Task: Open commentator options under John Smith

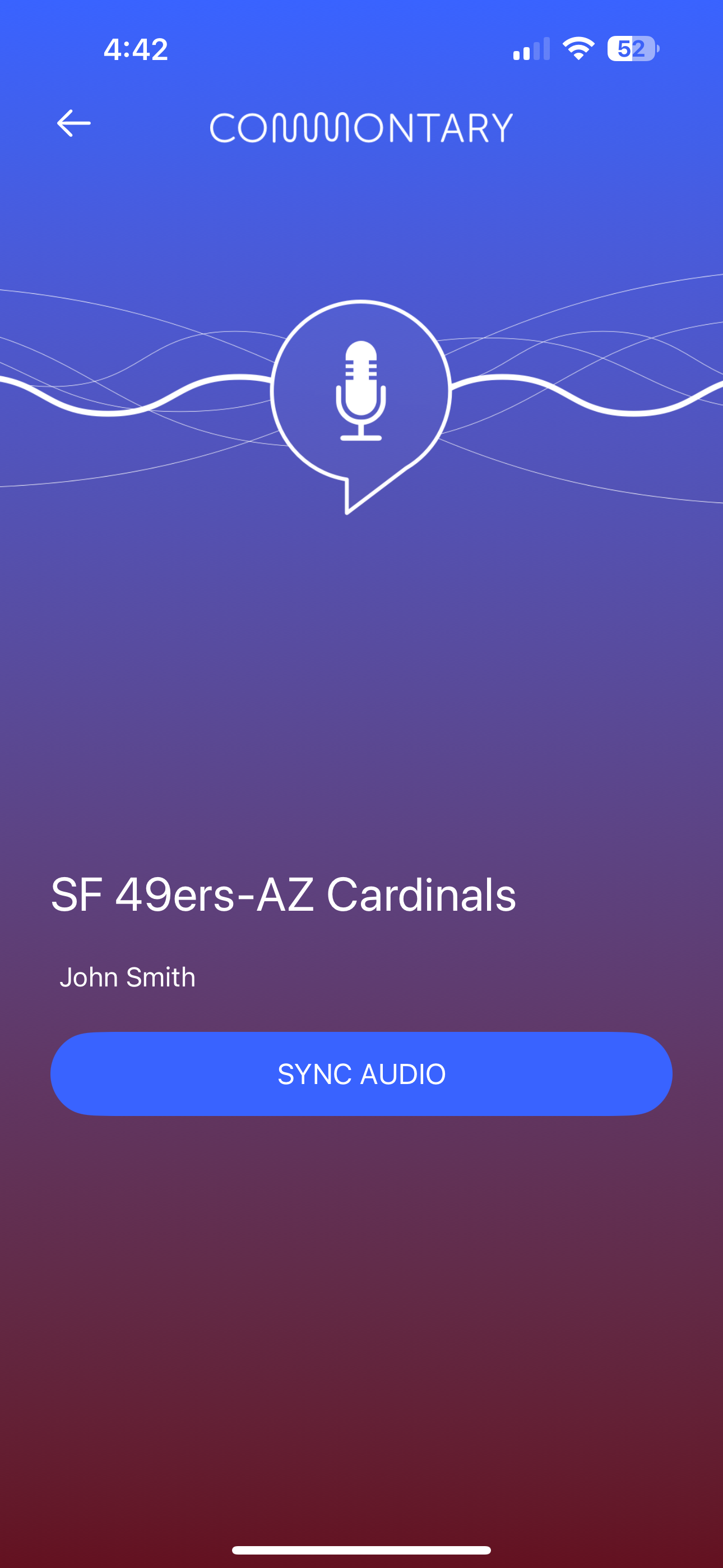Action: click(127, 976)
